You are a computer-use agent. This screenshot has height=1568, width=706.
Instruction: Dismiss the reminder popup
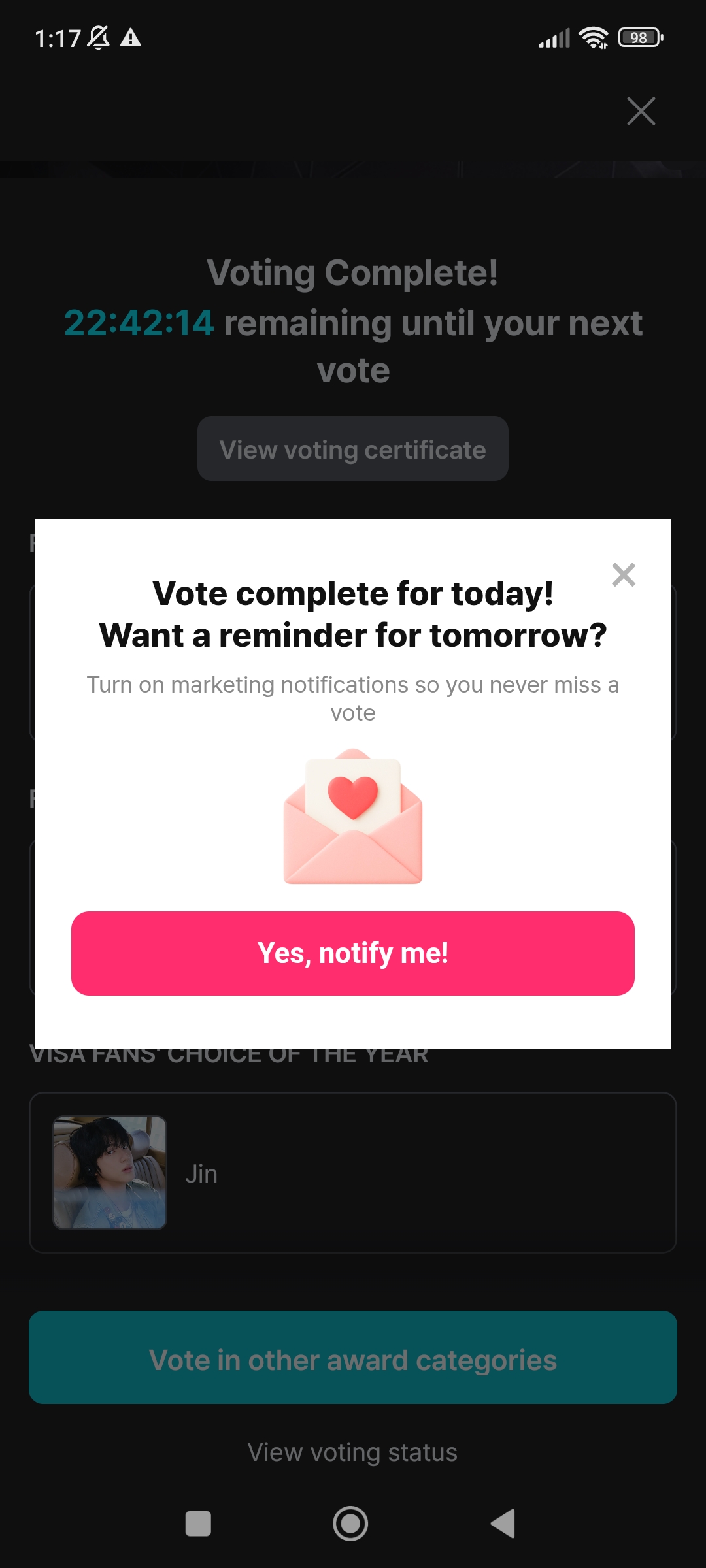coord(624,575)
